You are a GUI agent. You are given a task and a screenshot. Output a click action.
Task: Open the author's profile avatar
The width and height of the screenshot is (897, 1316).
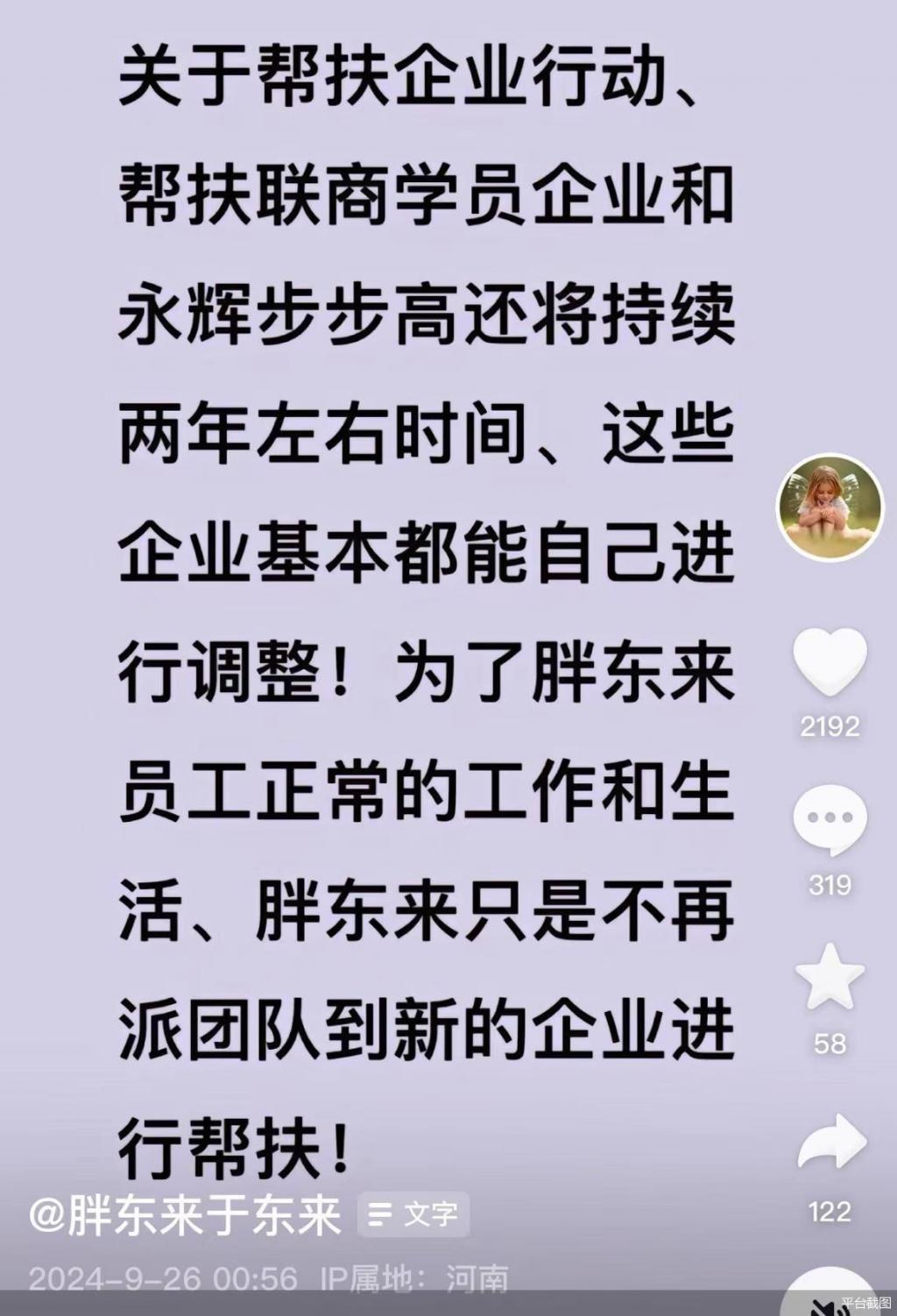point(829,507)
